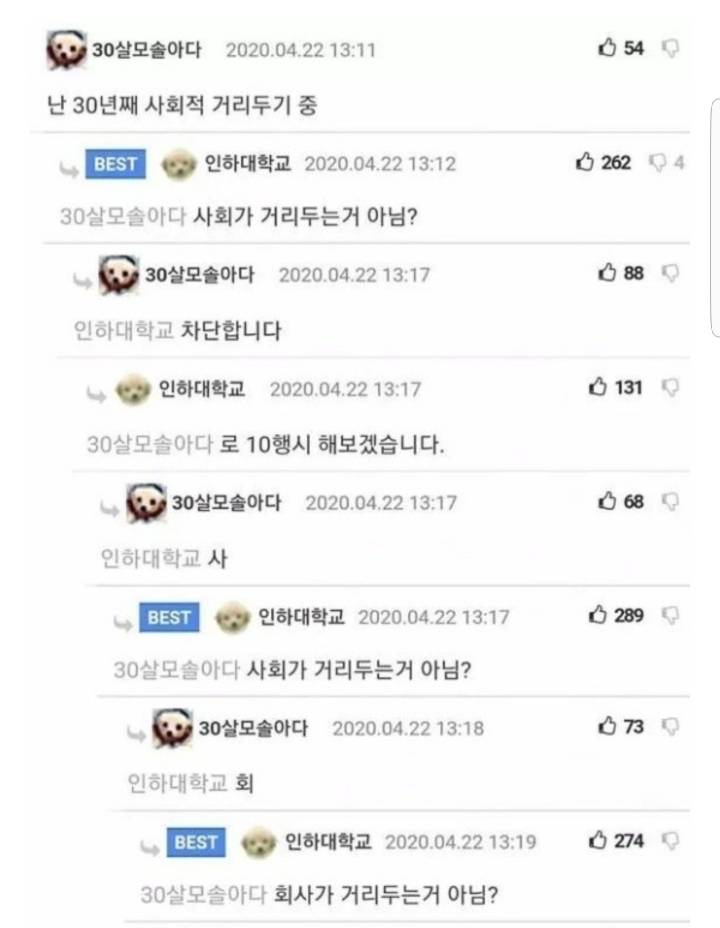Click the thumbs up icon showing 289
The width and height of the screenshot is (720, 928).
pyautogui.click(x=600, y=617)
